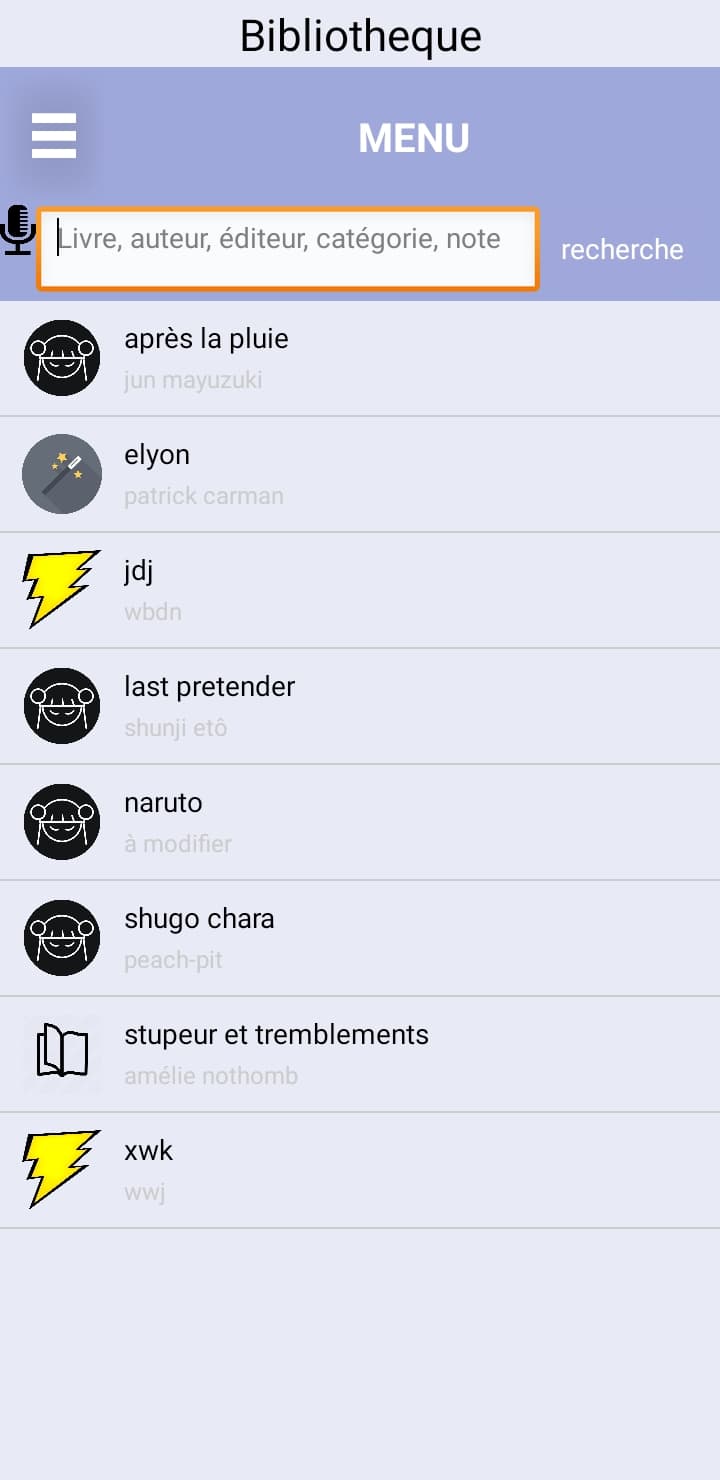Tap the microphone for voice search
Viewport: 720px width, 1480px height.
18,231
